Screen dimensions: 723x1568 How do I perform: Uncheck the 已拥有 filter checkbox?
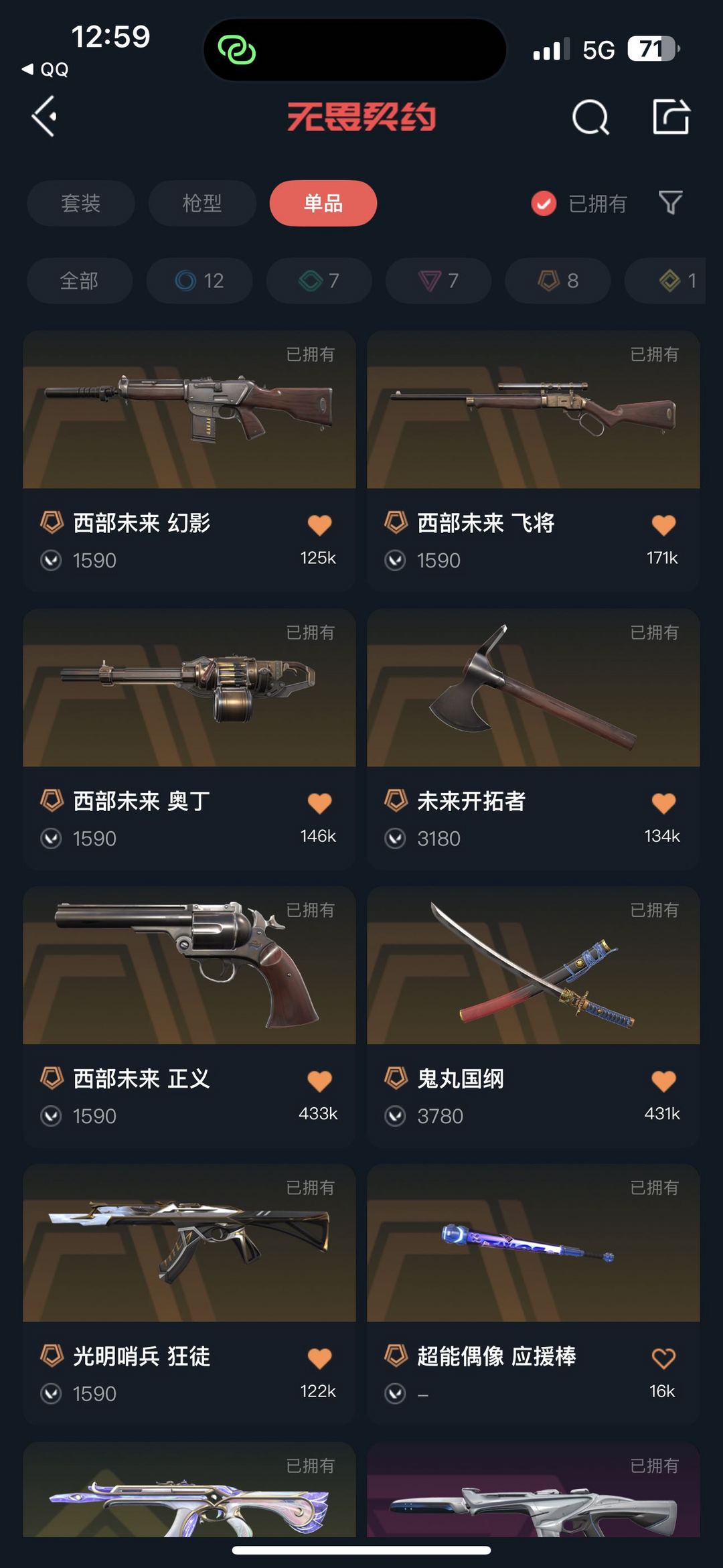(x=544, y=204)
